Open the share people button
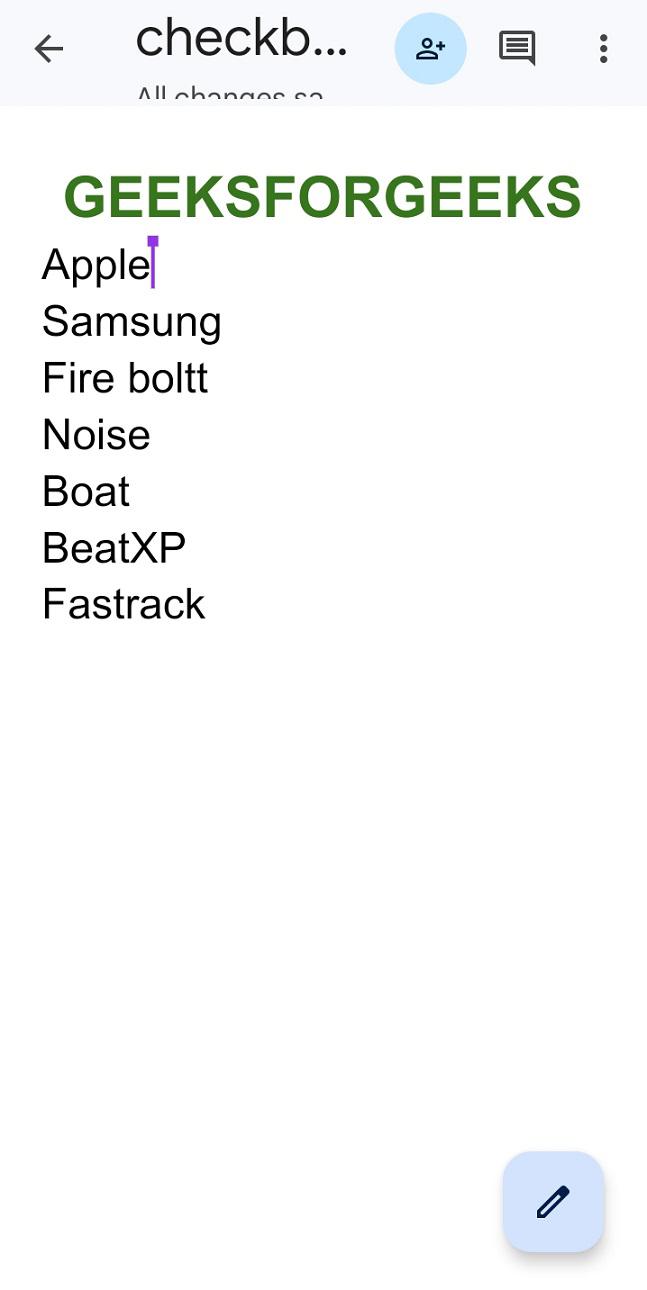 tap(430, 48)
